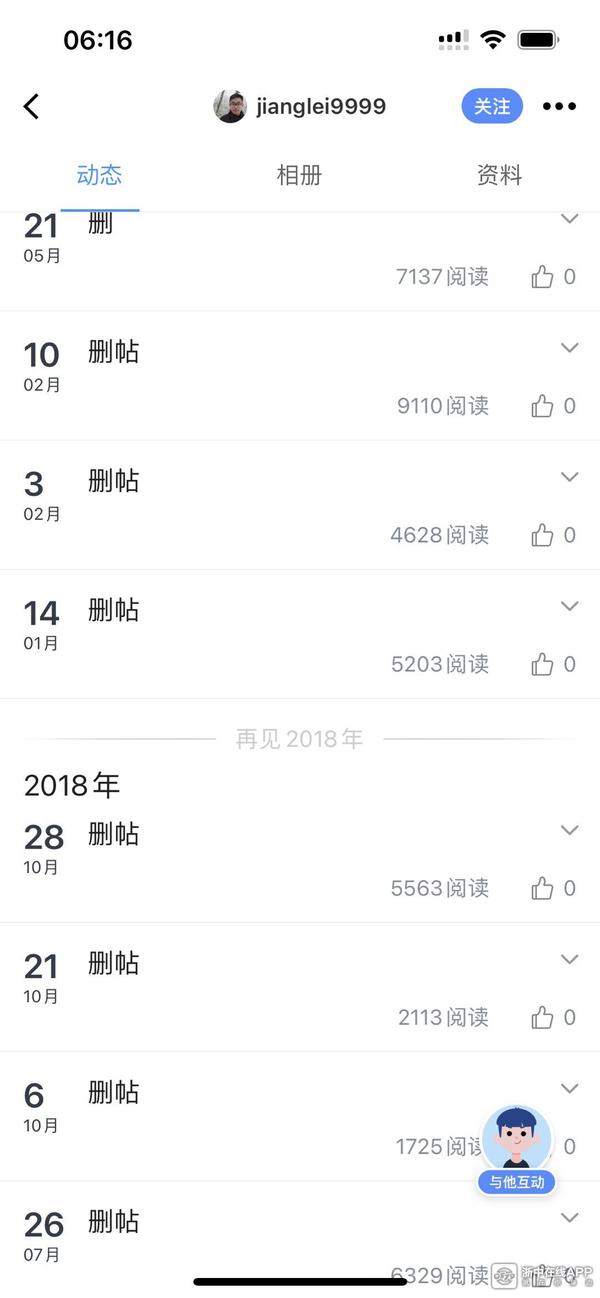The height and width of the screenshot is (1298, 600).
Task: Expand the chevron on the 21 10月 post
Action: [x=570, y=960]
